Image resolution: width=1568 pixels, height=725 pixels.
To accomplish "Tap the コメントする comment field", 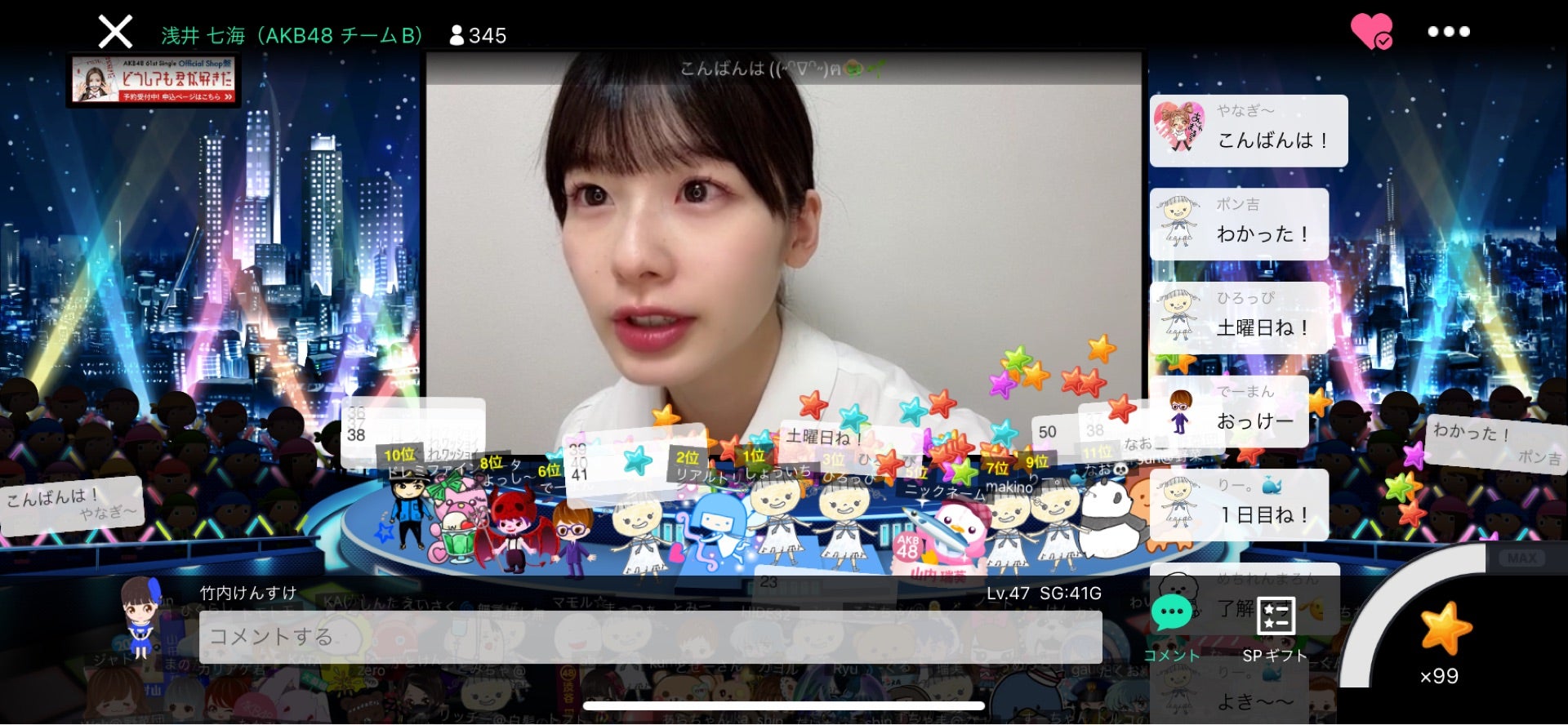I will click(x=650, y=637).
